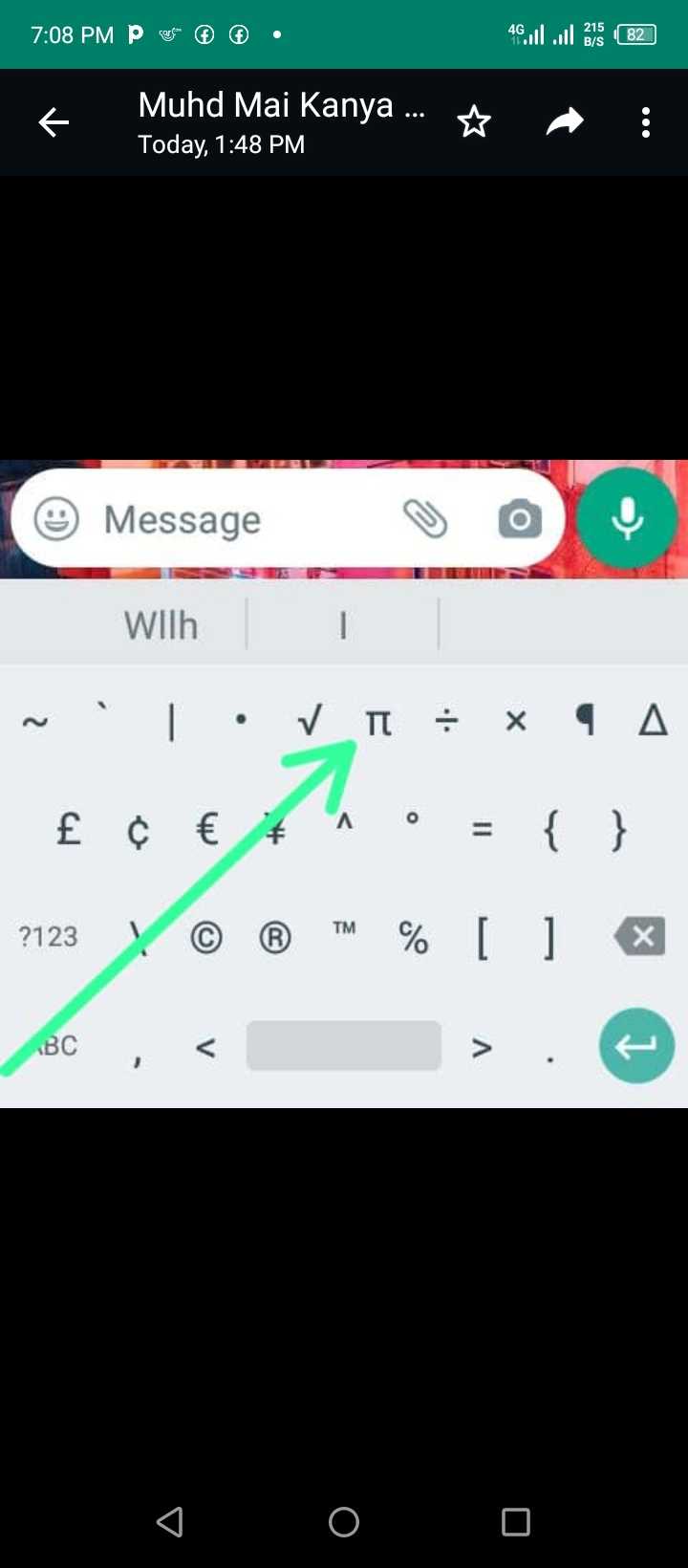Image resolution: width=688 pixels, height=1568 pixels.
Task: Forward this image to another chat
Action: pos(564,122)
